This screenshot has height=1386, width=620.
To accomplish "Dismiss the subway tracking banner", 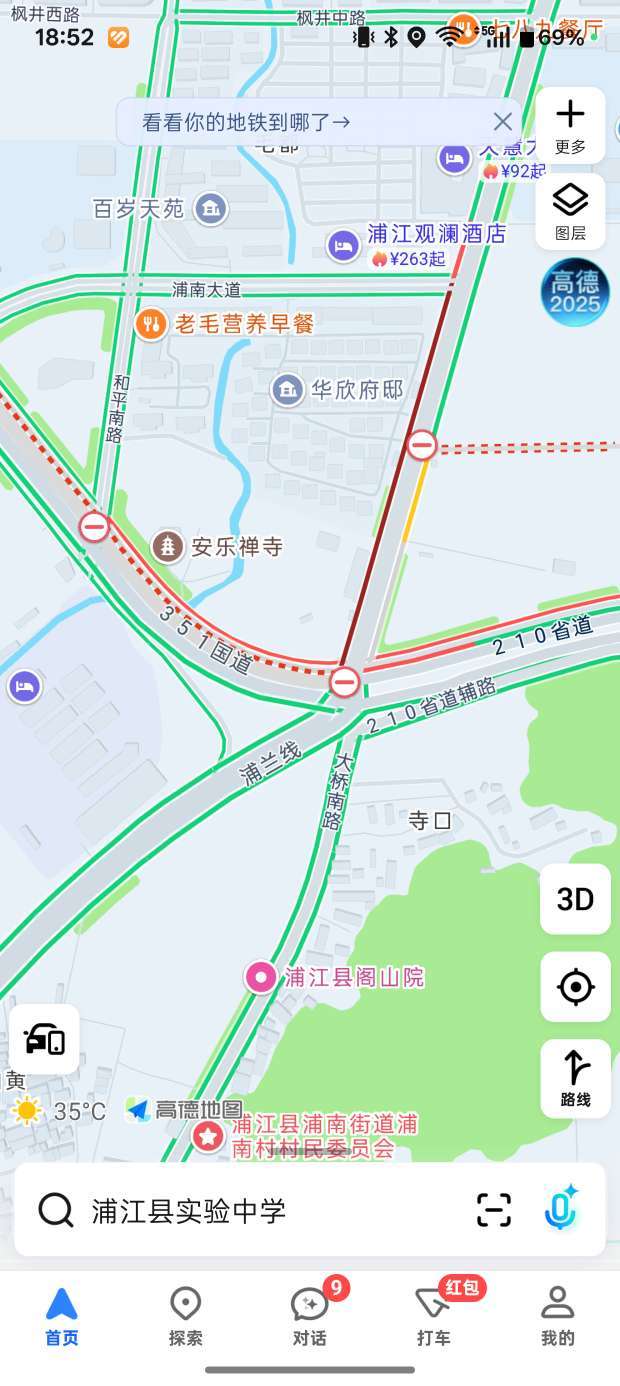I will pos(502,122).
